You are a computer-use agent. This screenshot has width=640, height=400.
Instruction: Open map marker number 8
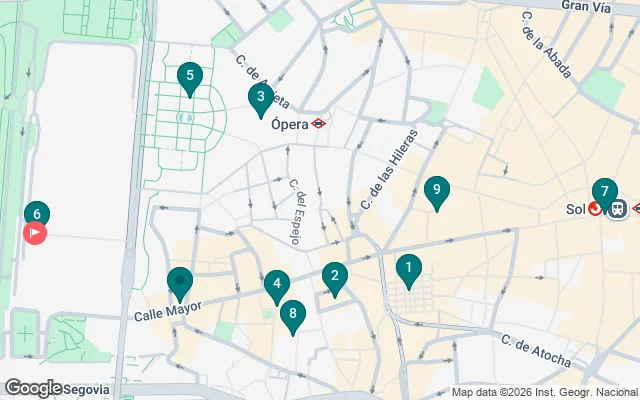click(x=292, y=314)
